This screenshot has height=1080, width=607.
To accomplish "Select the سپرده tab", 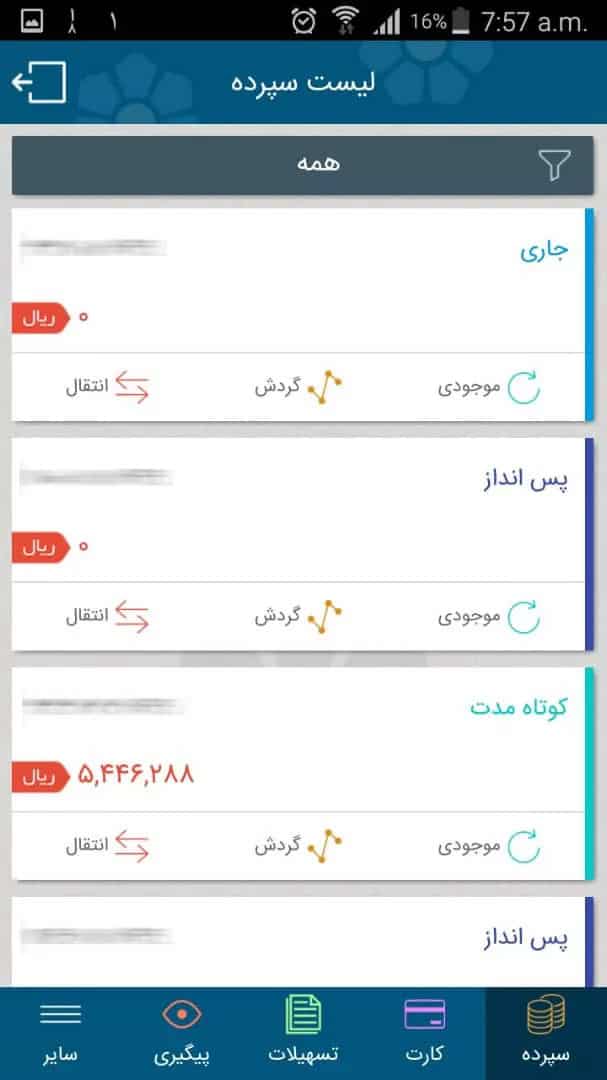I will point(545,1033).
